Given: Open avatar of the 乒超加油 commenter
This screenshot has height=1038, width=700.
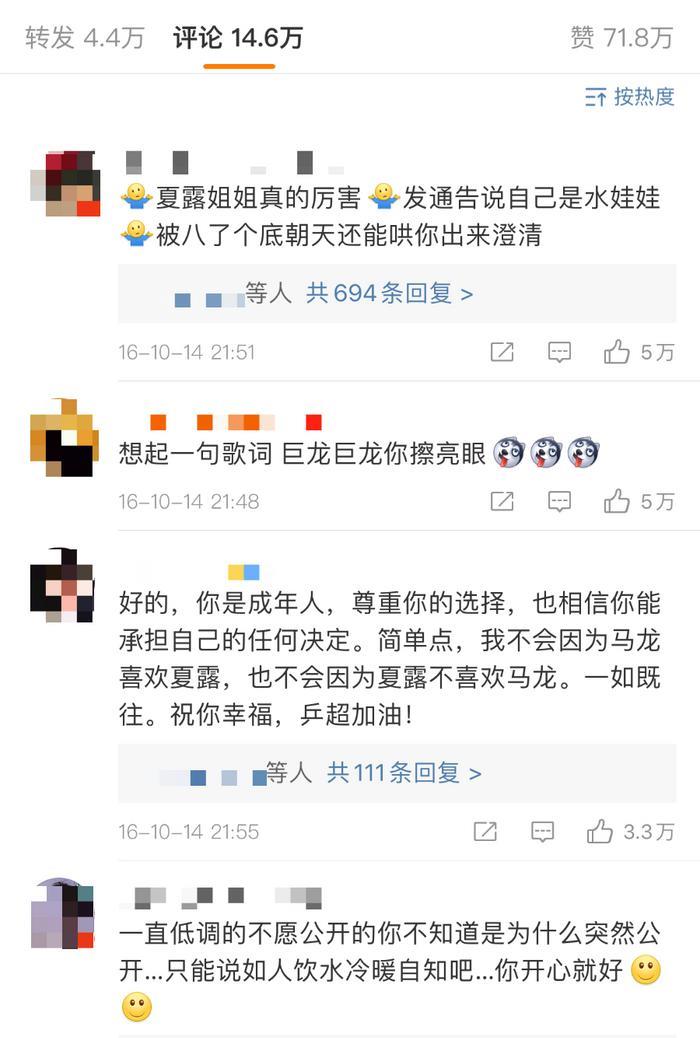Looking at the screenshot, I should tap(62, 586).
